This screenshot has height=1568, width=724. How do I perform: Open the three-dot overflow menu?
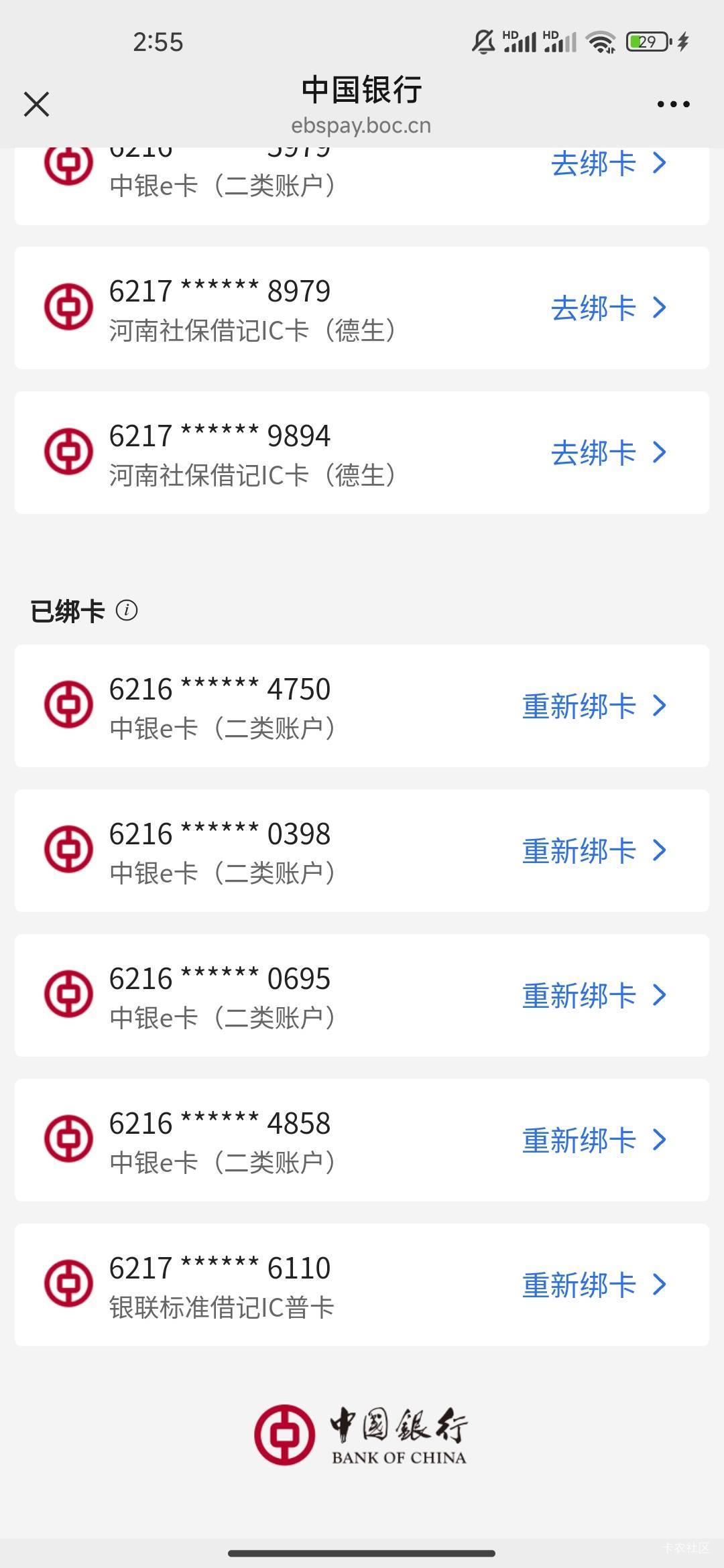click(673, 105)
